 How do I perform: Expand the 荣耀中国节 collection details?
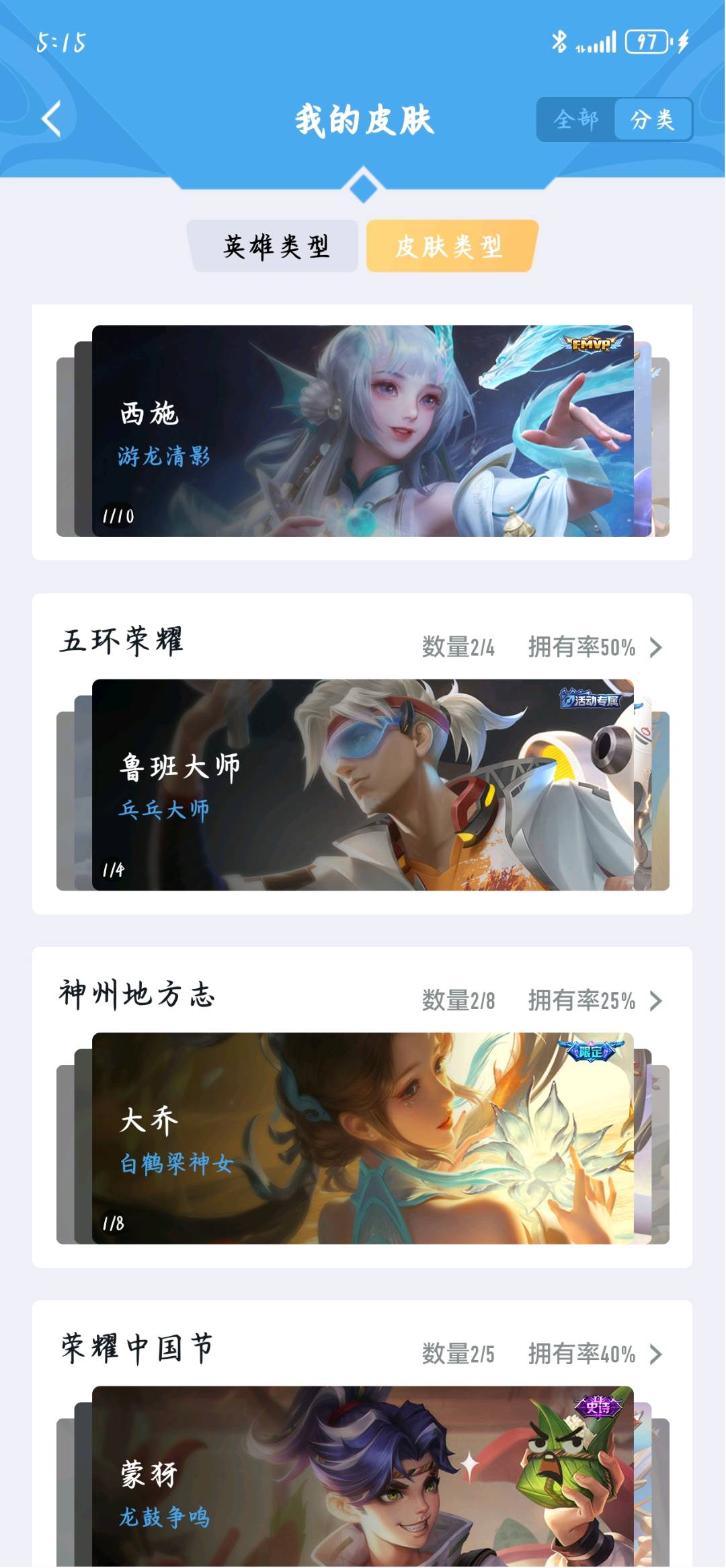tap(655, 1354)
